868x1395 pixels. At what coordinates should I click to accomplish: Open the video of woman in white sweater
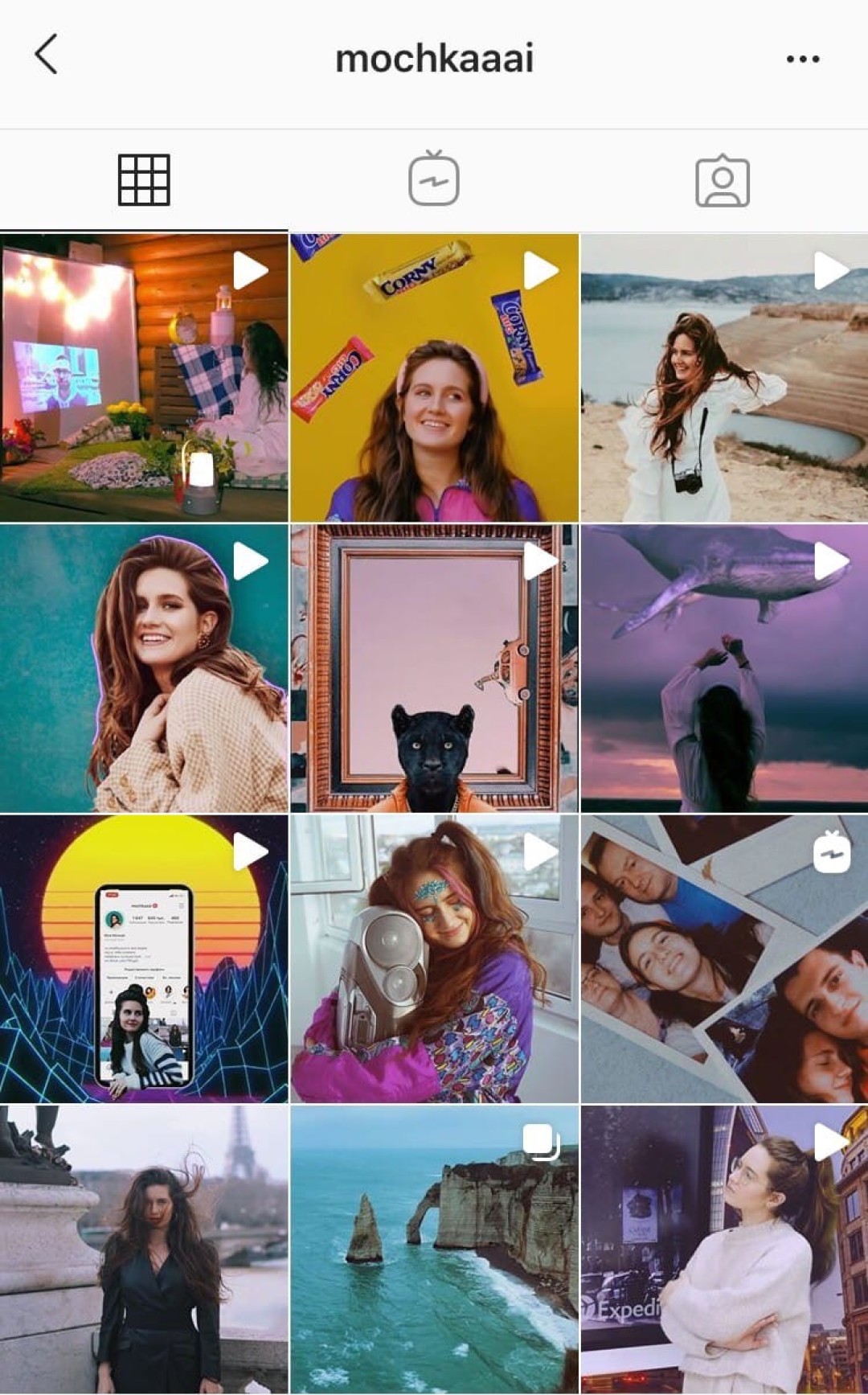[x=724, y=1249]
